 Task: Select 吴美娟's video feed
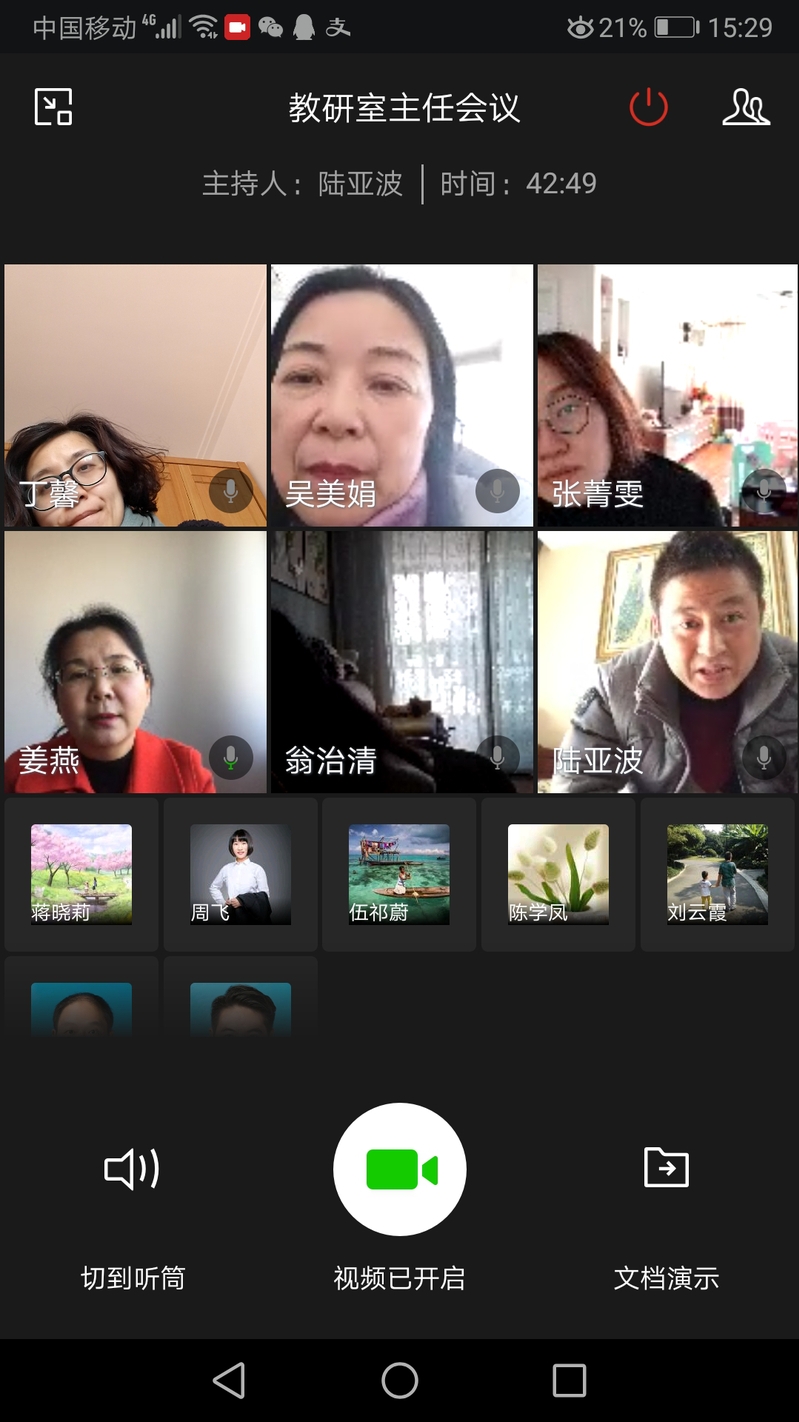pyautogui.click(x=401, y=395)
